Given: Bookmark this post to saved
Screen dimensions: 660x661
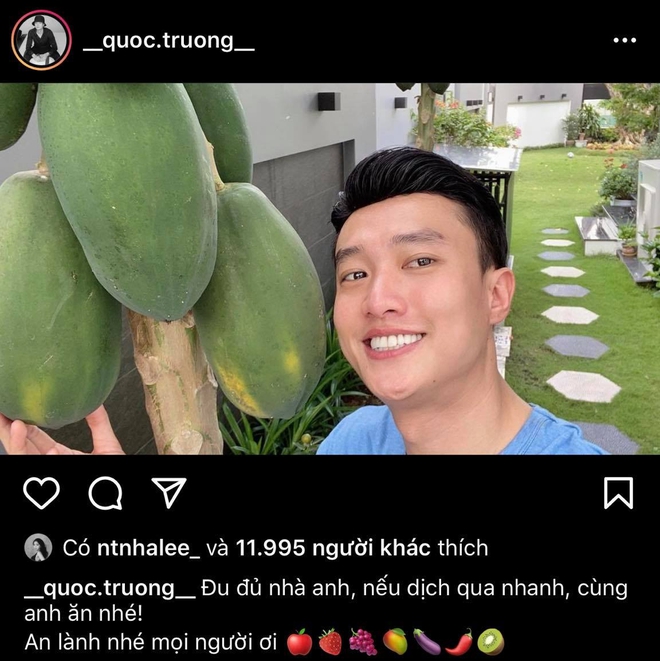Looking at the screenshot, I should coord(618,493).
